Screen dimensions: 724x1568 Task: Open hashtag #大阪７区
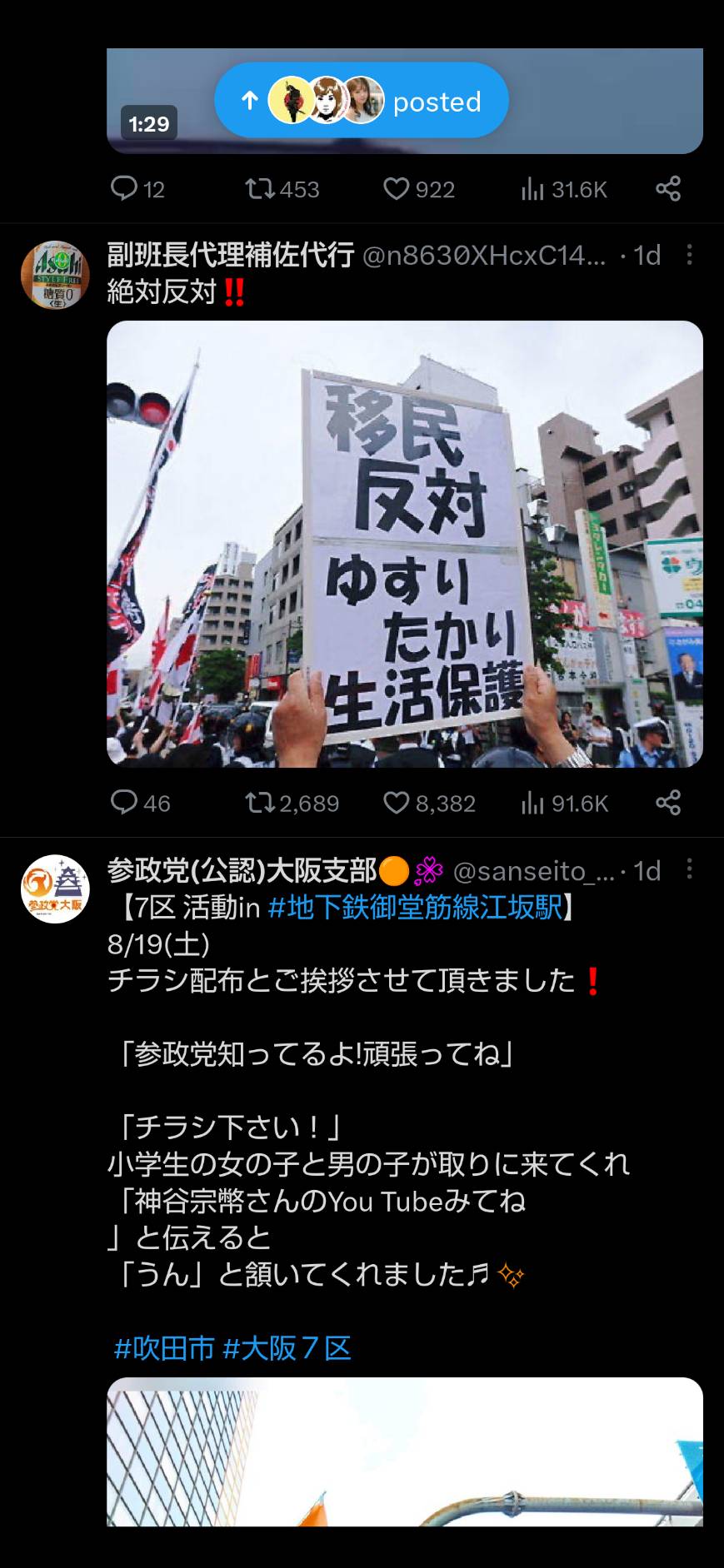[287, 1347]
